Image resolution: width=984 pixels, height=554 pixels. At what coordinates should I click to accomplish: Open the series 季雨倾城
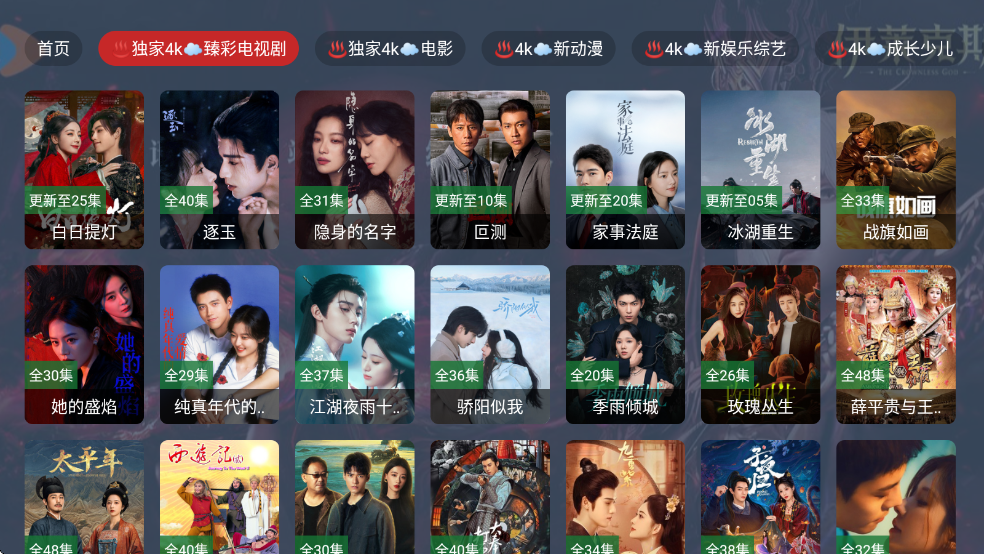point(625,344)
